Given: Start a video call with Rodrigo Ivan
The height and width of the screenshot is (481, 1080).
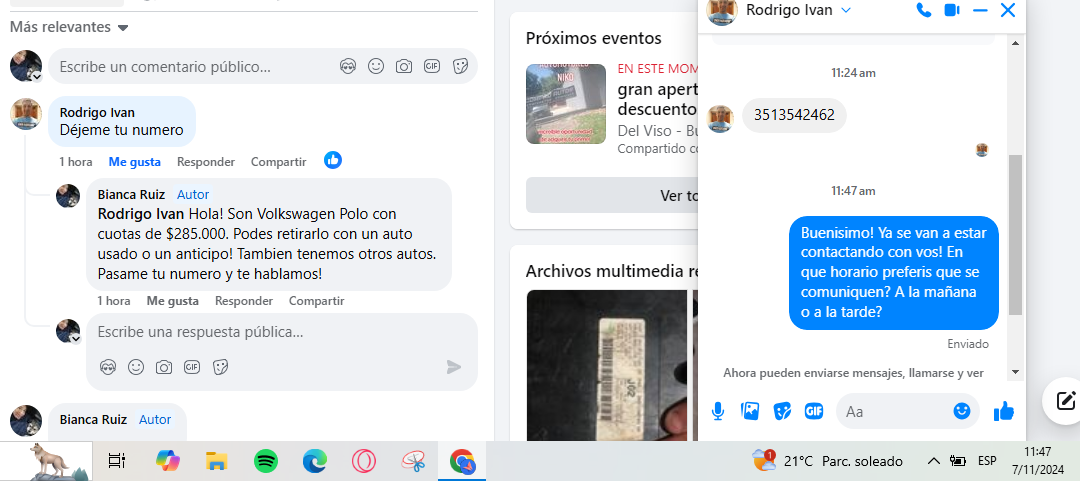Looking at the screenshot, I should click(x=952, y=10).
